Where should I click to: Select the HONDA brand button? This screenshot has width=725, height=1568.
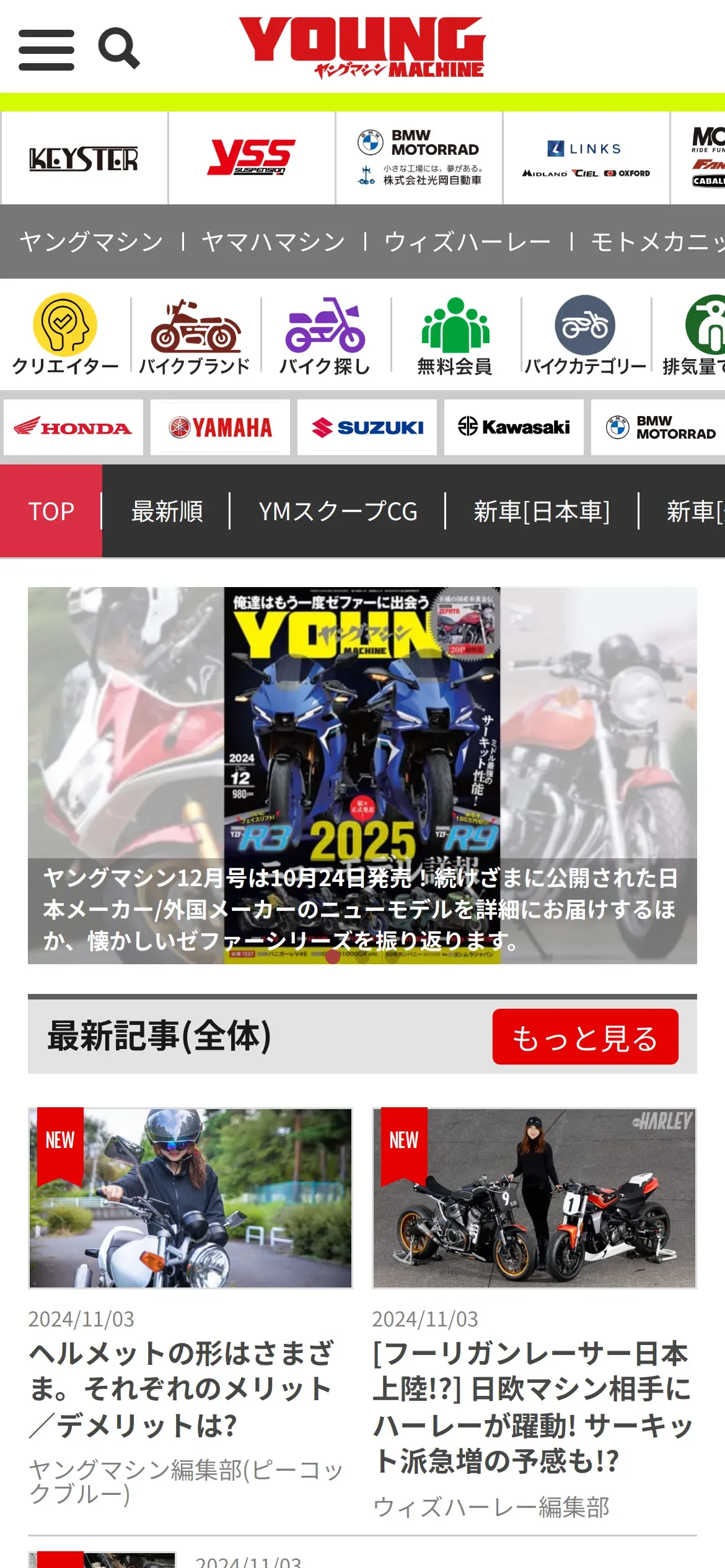point(73,427)
